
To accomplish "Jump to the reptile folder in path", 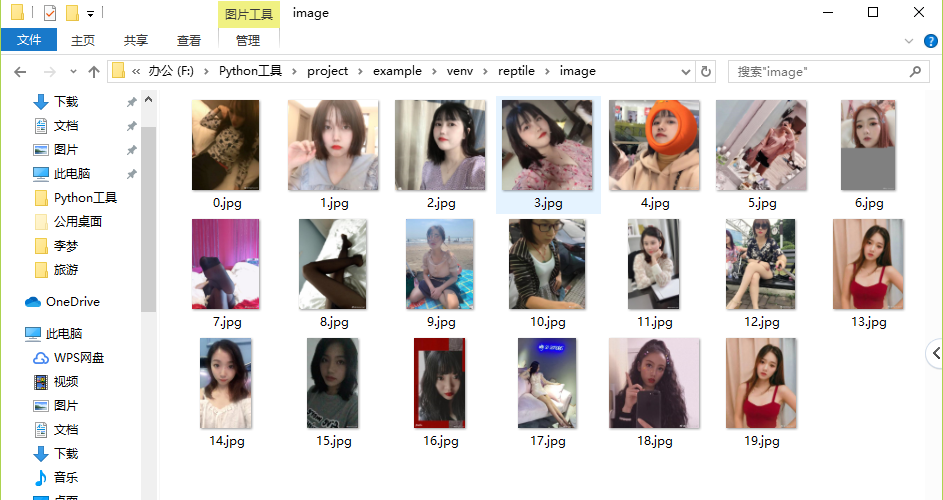I will [x=517, y=71].
